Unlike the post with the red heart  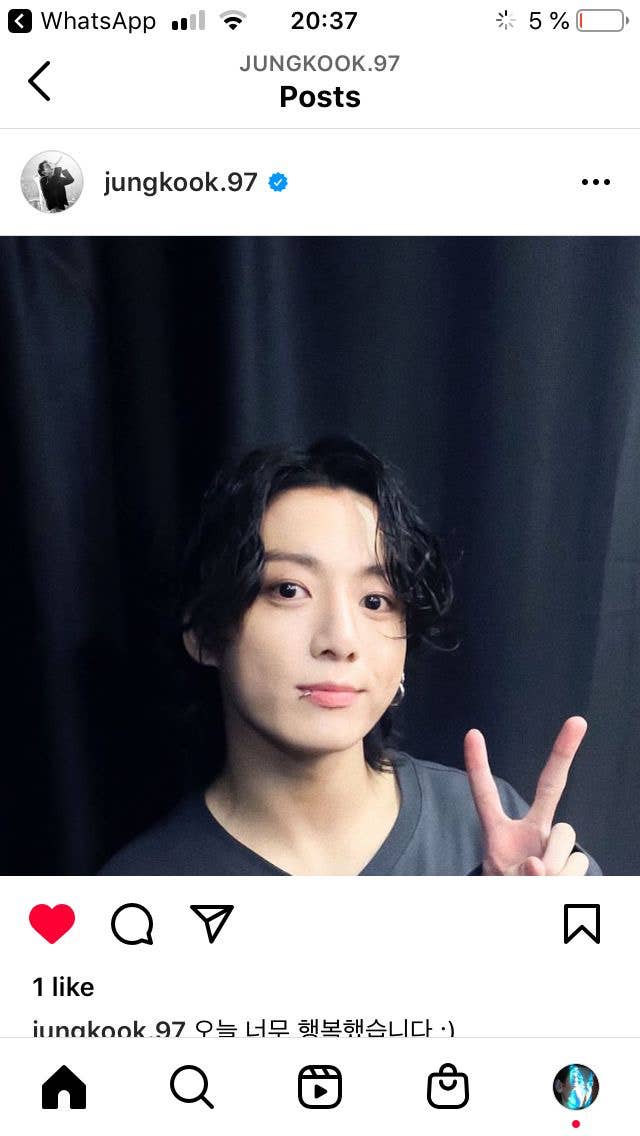click(52, 924)
